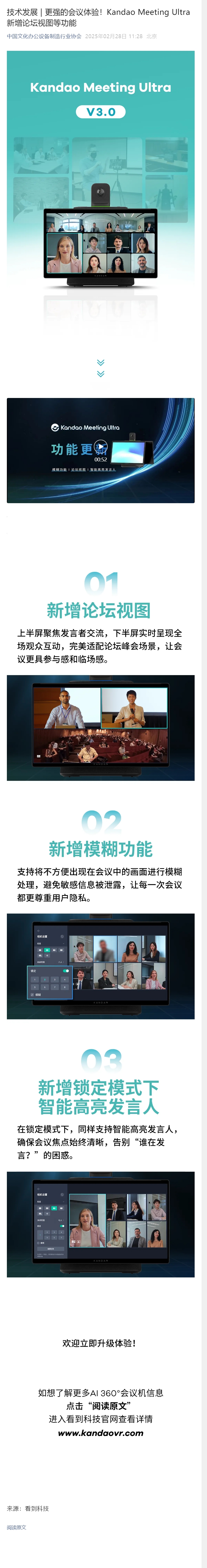View the blur feature picture under 新增模糊功能
Image resolution: width=207 pixels, height=1568 pixels.
tap(100, 966)
